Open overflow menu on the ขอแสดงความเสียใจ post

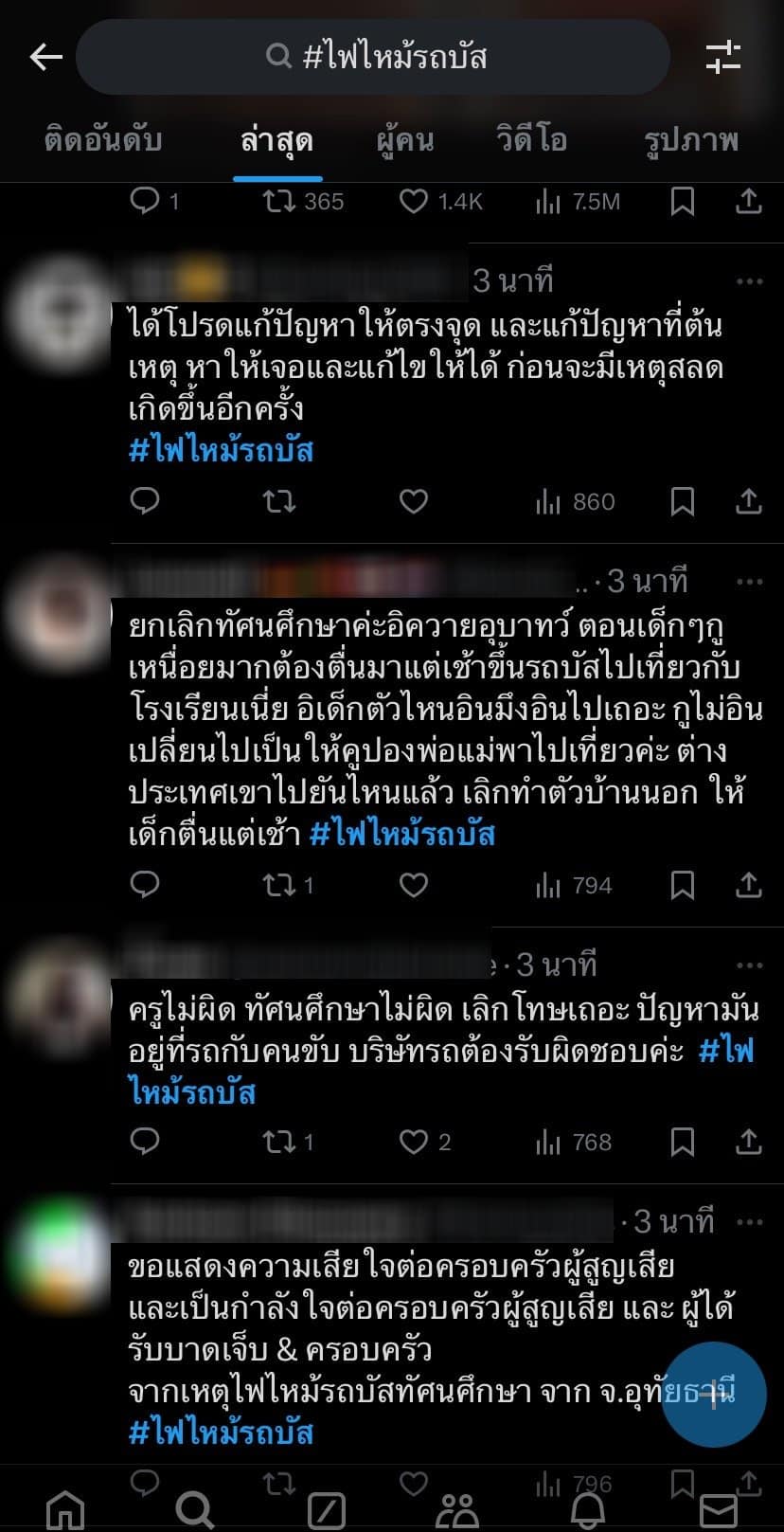coord(749,1222)
